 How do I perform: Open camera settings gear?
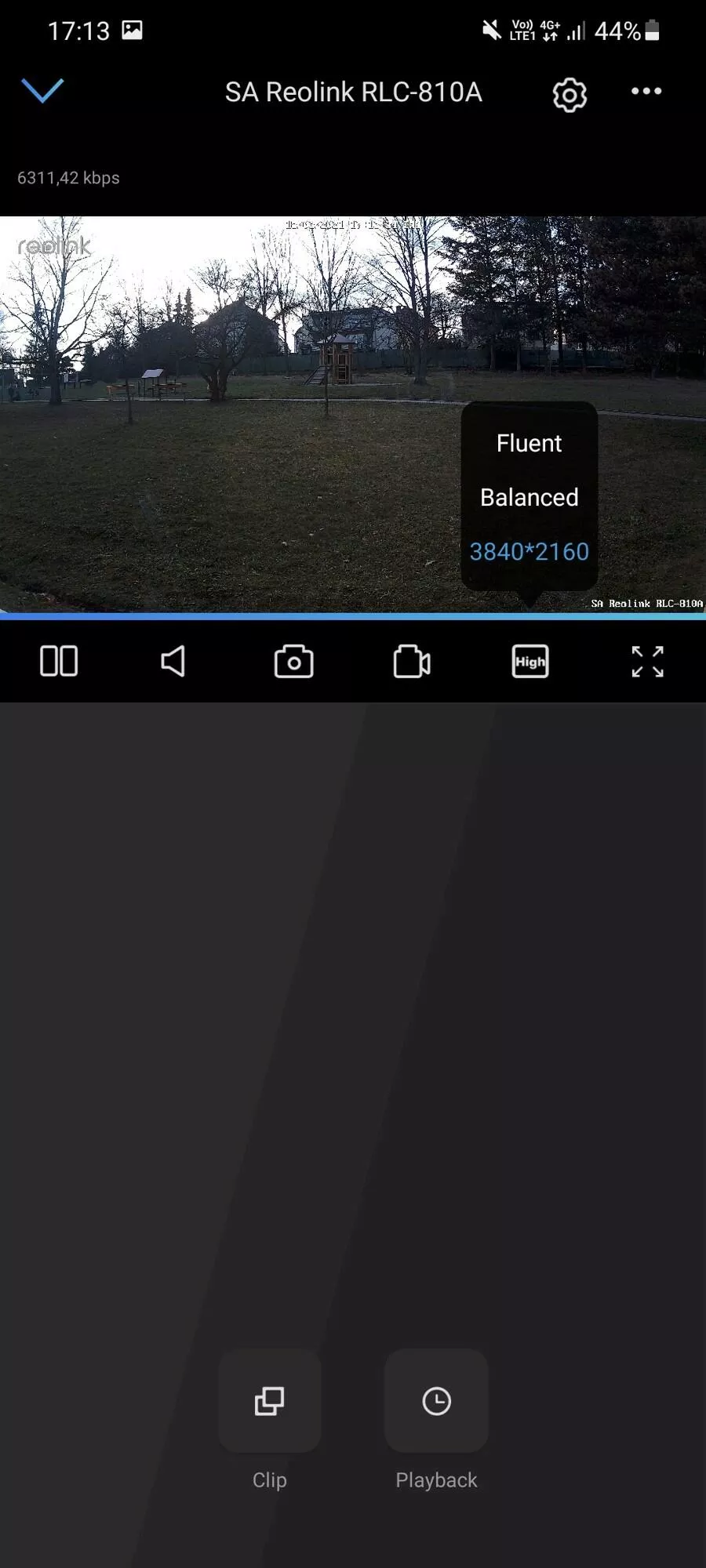pos(570,95)
